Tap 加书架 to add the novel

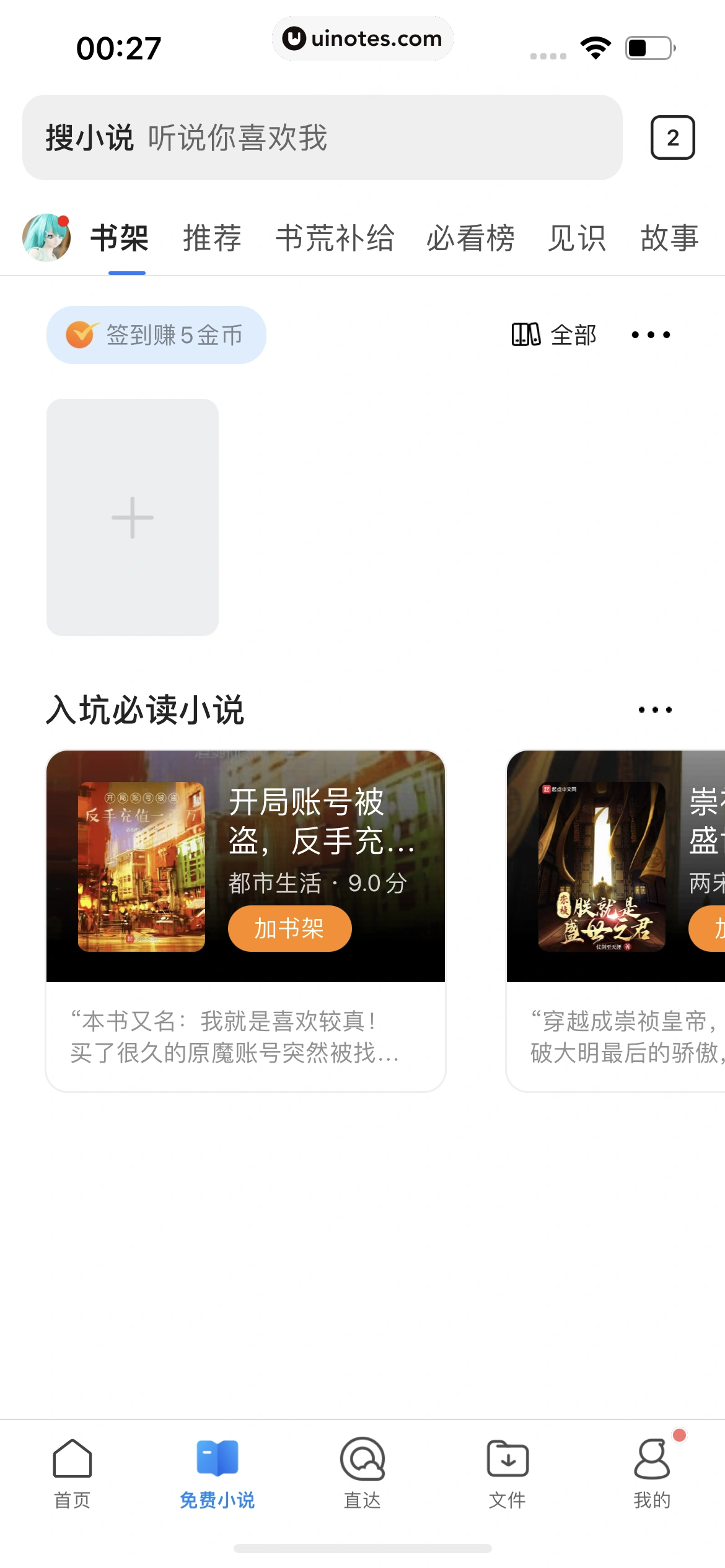coord(290,927)
